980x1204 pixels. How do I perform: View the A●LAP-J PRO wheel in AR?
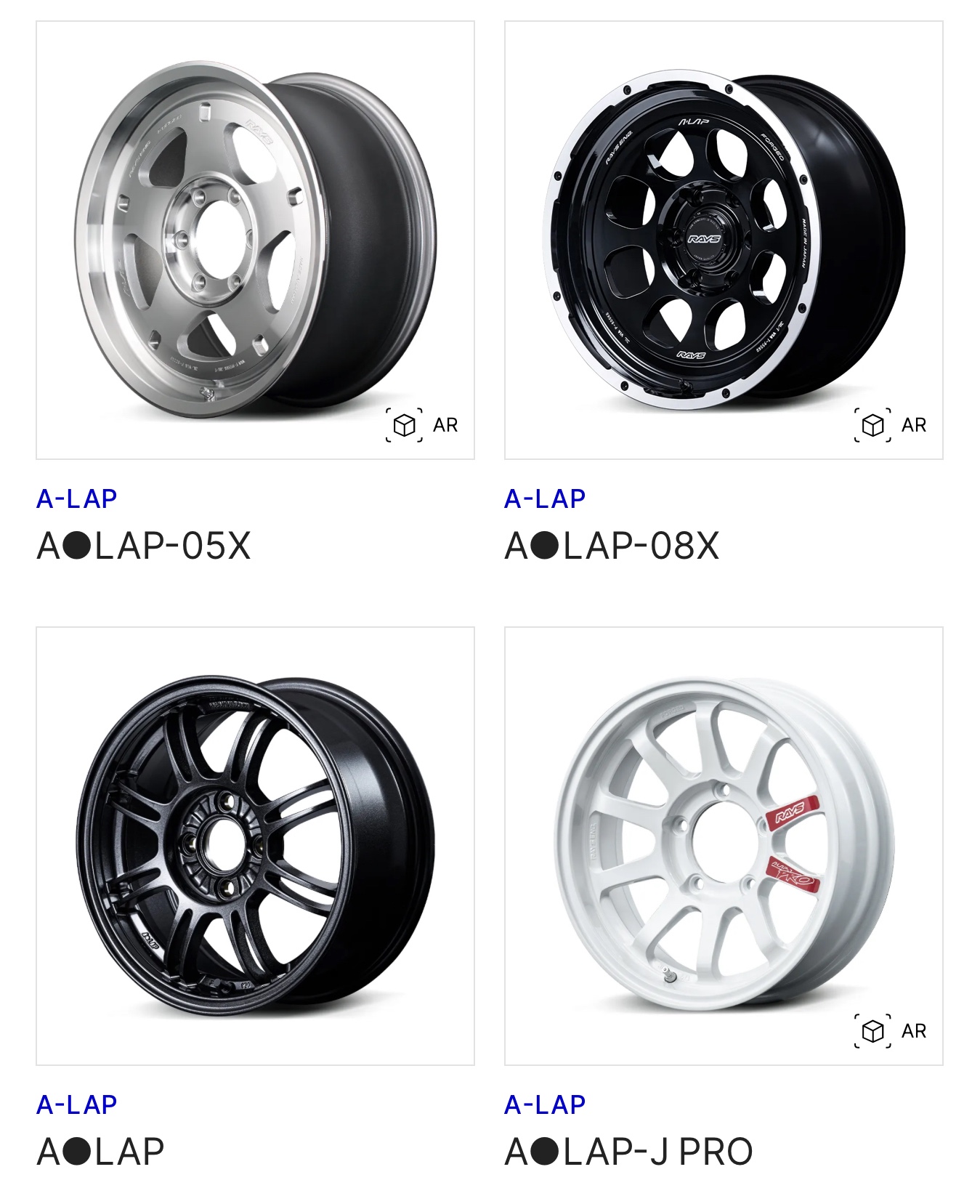[x=891, y=1031]
